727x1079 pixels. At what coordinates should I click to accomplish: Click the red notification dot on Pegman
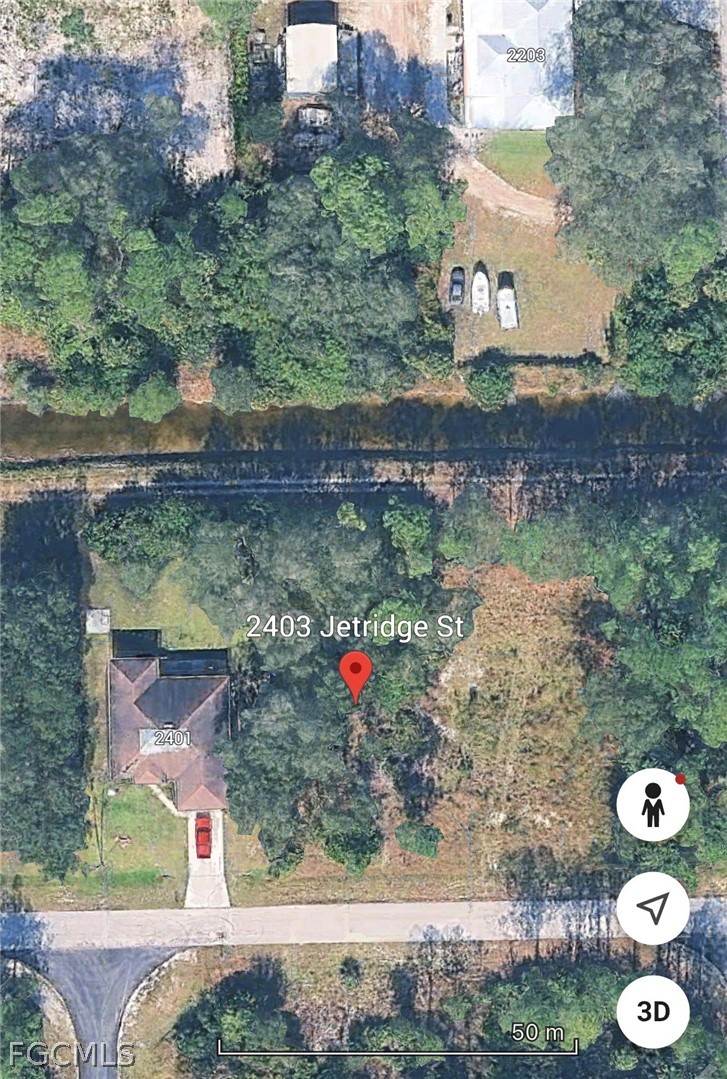click(681, 781)
